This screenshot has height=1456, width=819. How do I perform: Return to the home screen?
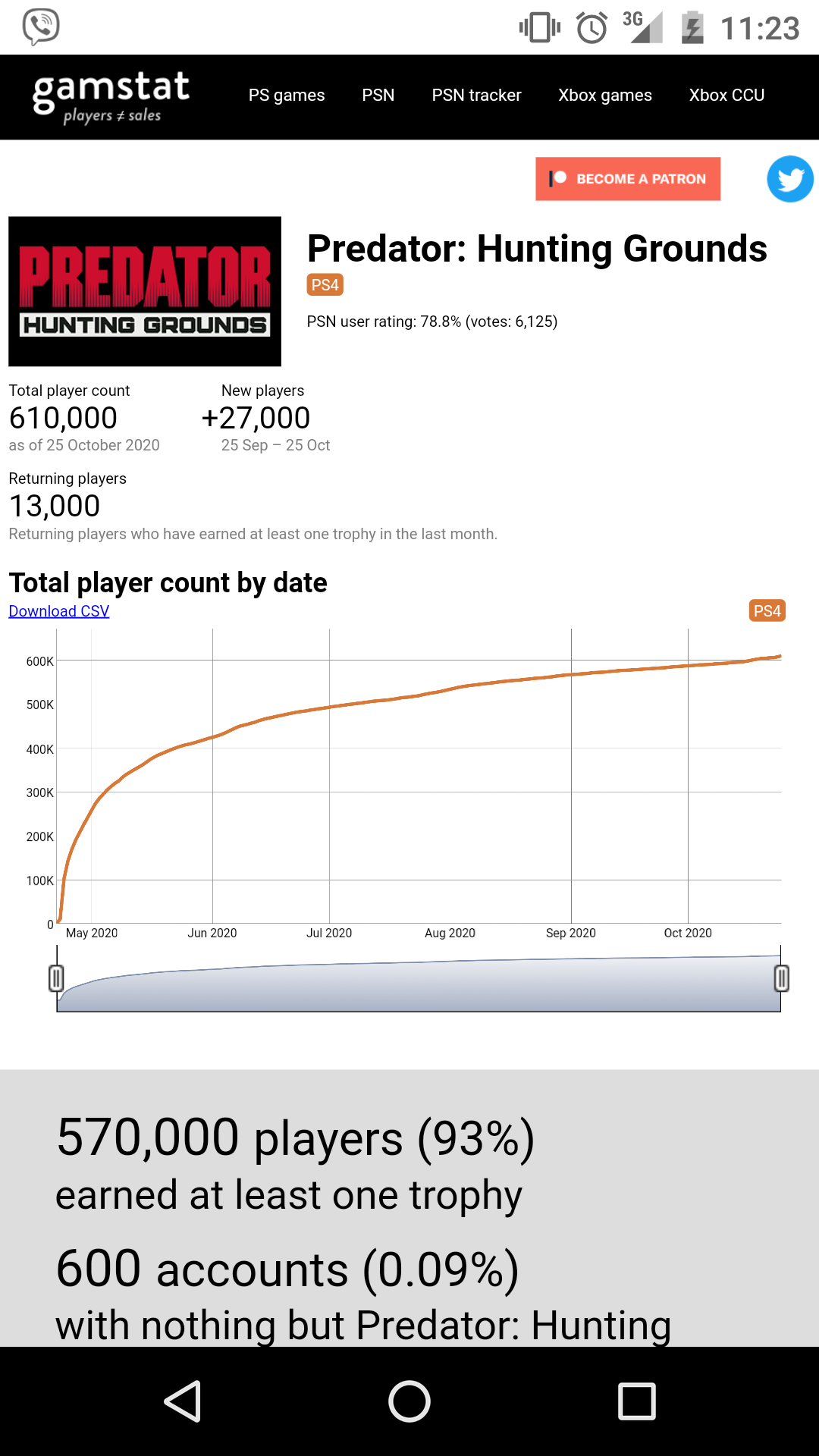click(x=409, y=1401)
